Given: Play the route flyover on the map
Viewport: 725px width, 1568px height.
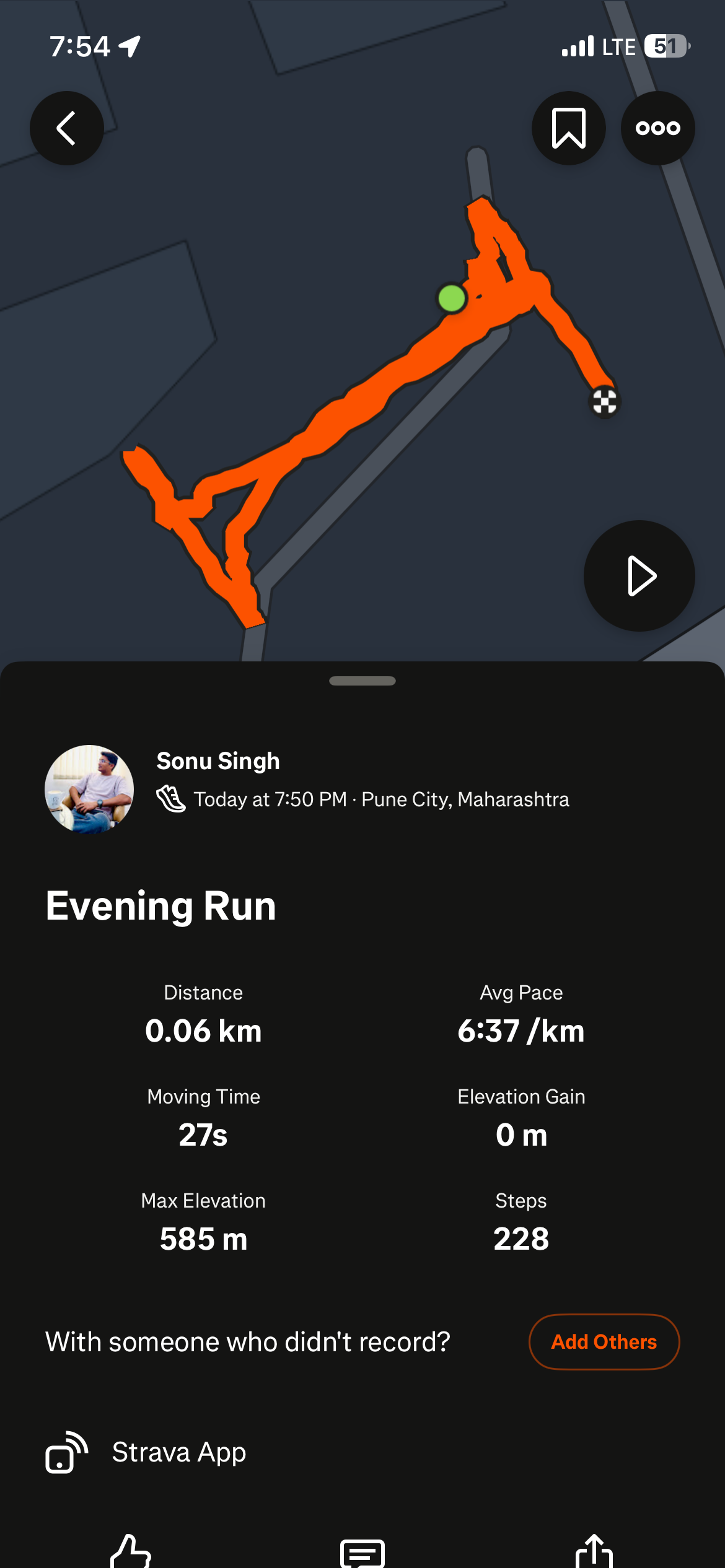Looking at the screenshot, I should 639,576.
